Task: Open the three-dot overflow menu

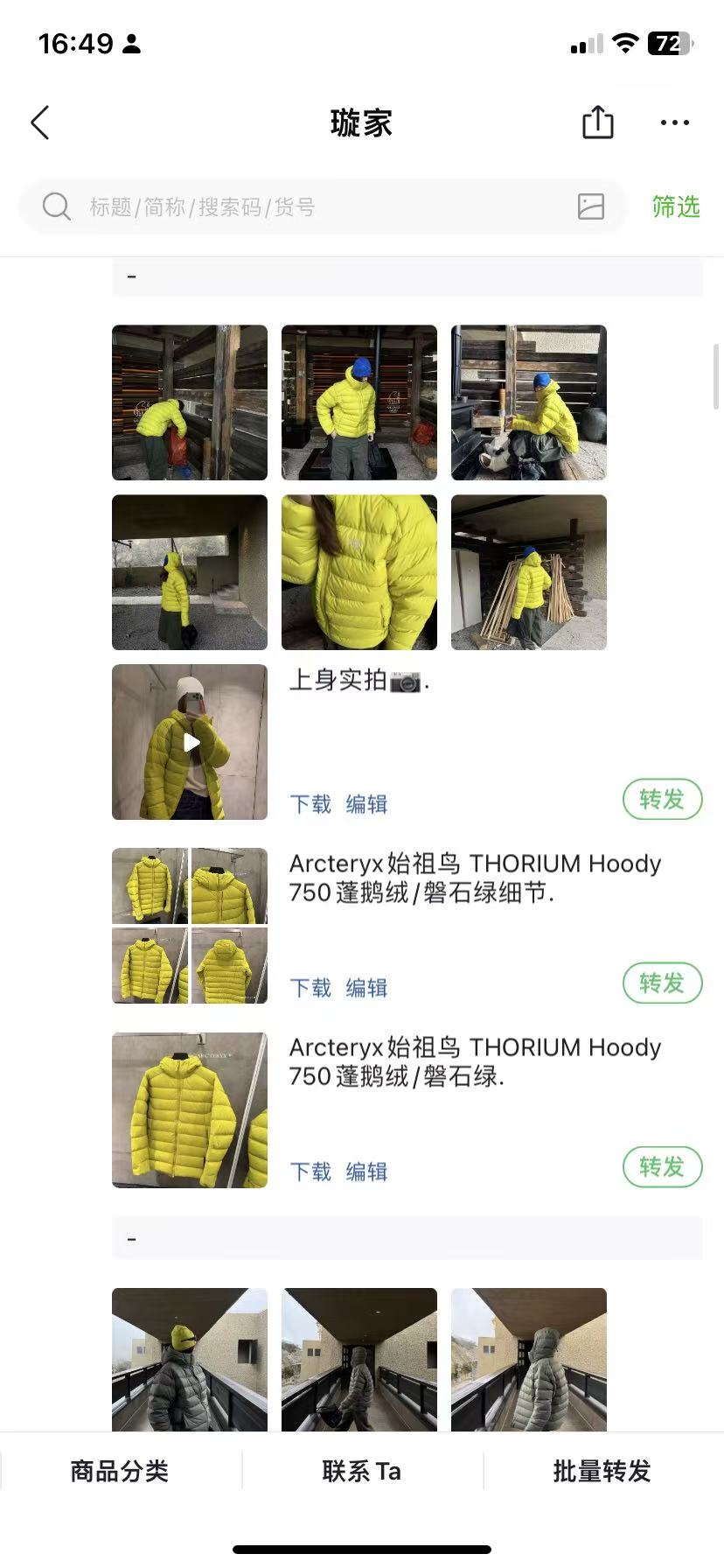Action: 674,122
